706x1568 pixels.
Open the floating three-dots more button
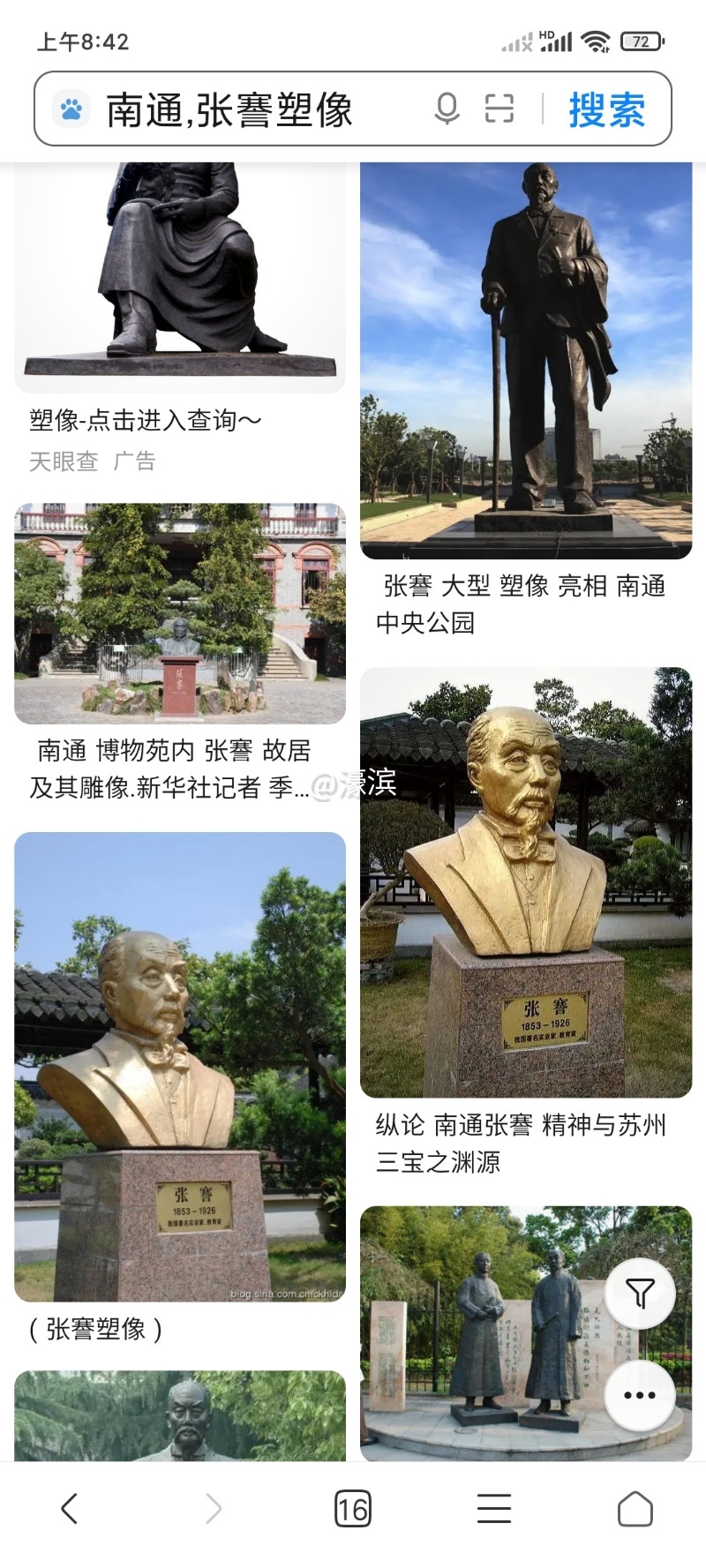[x=641, y=1395]
